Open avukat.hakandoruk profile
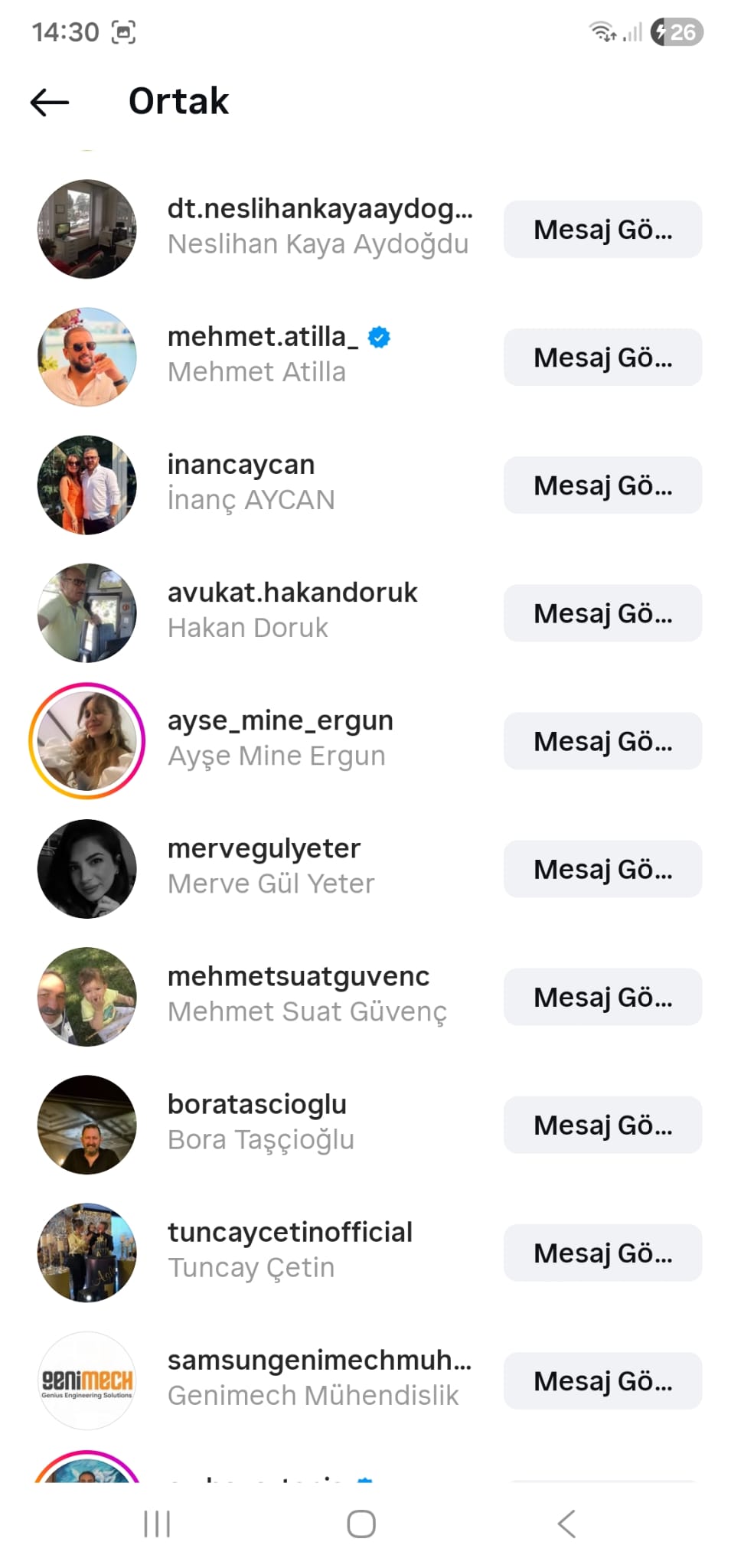This screenshot has height=1568, width=731. tap(292, 609)
